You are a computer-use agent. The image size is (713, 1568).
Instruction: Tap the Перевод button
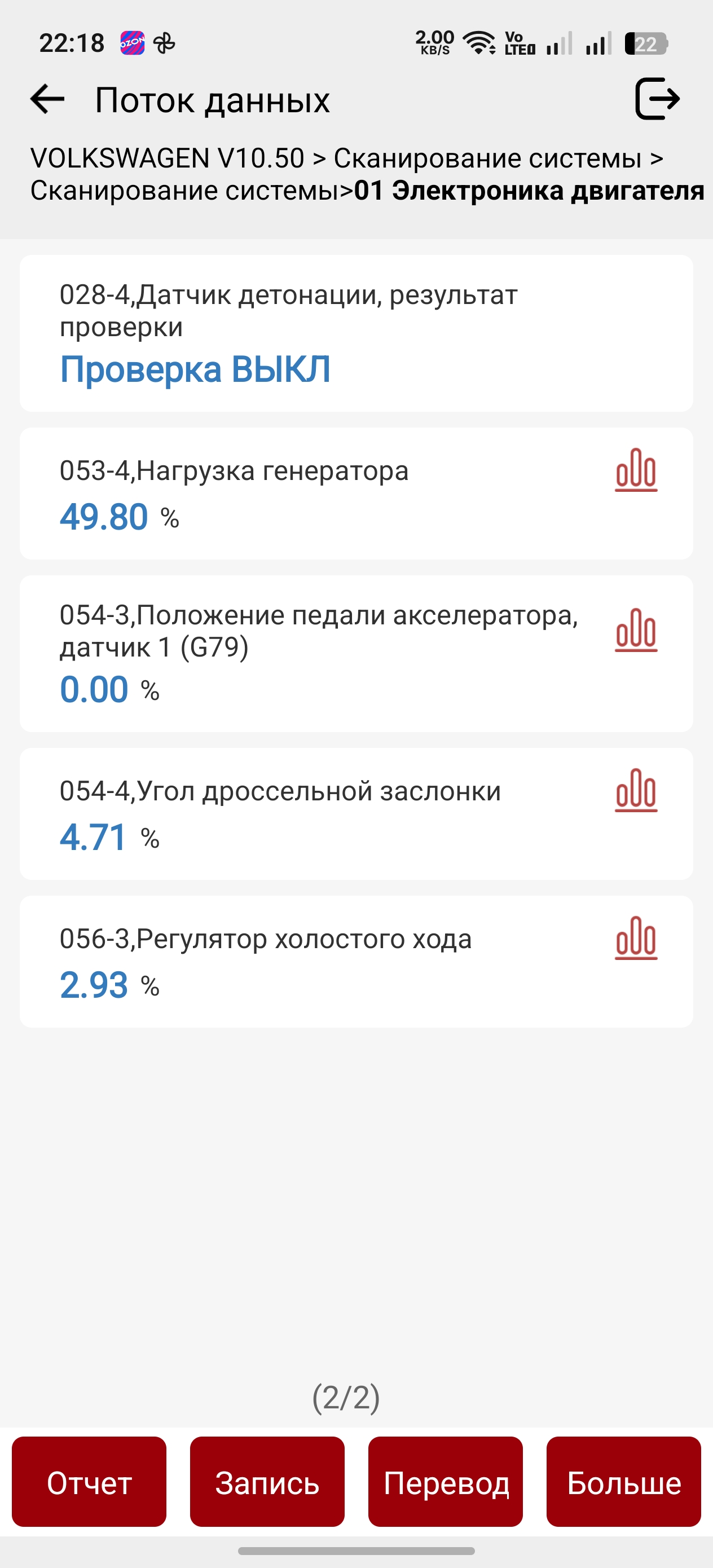pyautogui.click(x=446, y=1482)
